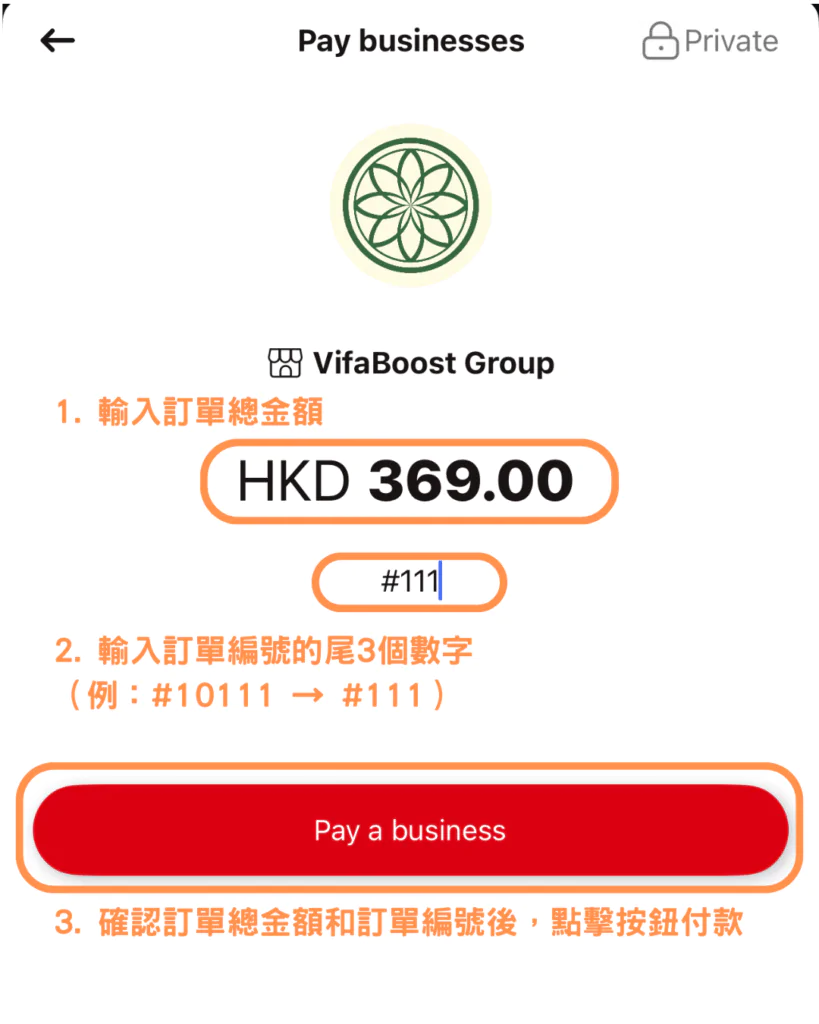Toggle the Private lock option
Image resolution: width=819 pixels, height=1024 pixels.
[709, 41]
